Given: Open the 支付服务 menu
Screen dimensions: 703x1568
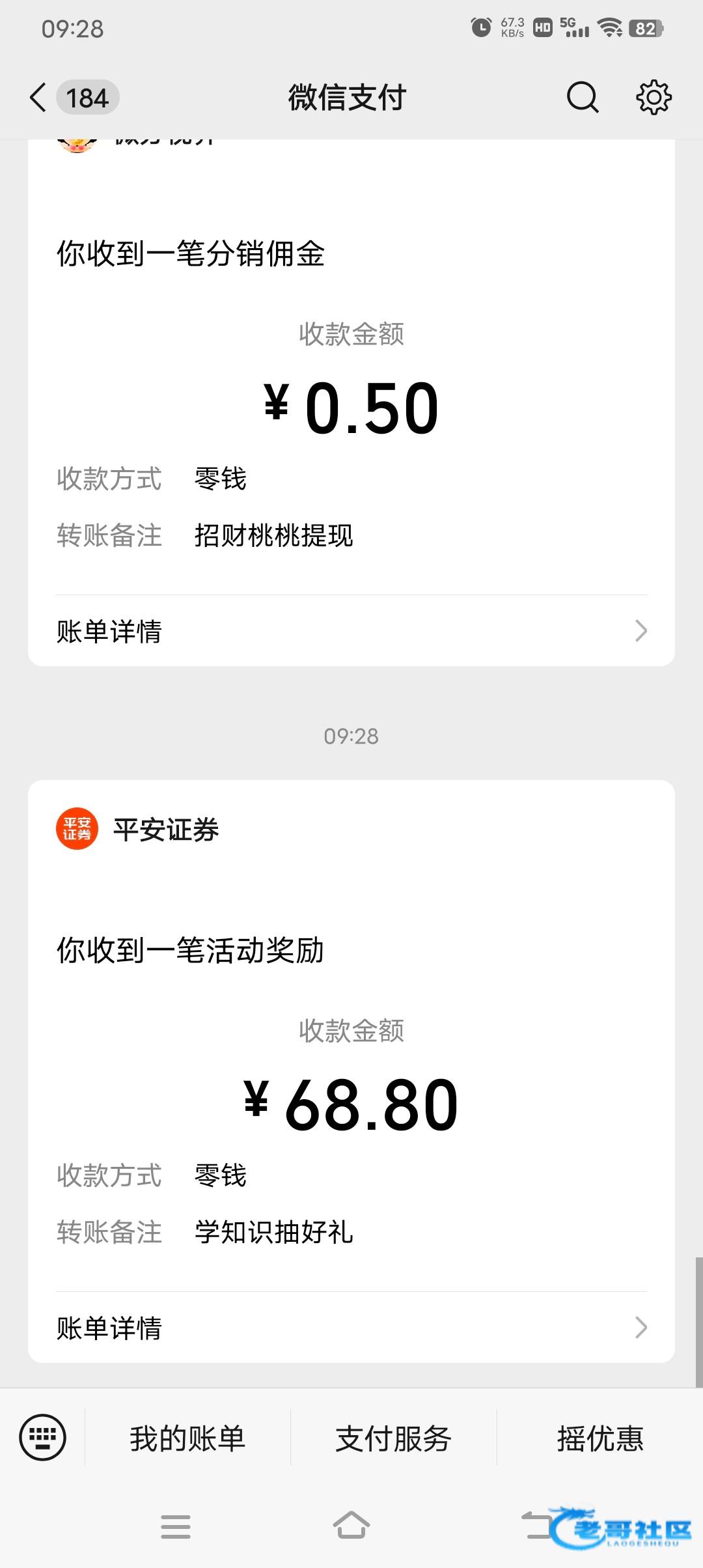Looking at the screenshot, I should tap(393, 1438).
